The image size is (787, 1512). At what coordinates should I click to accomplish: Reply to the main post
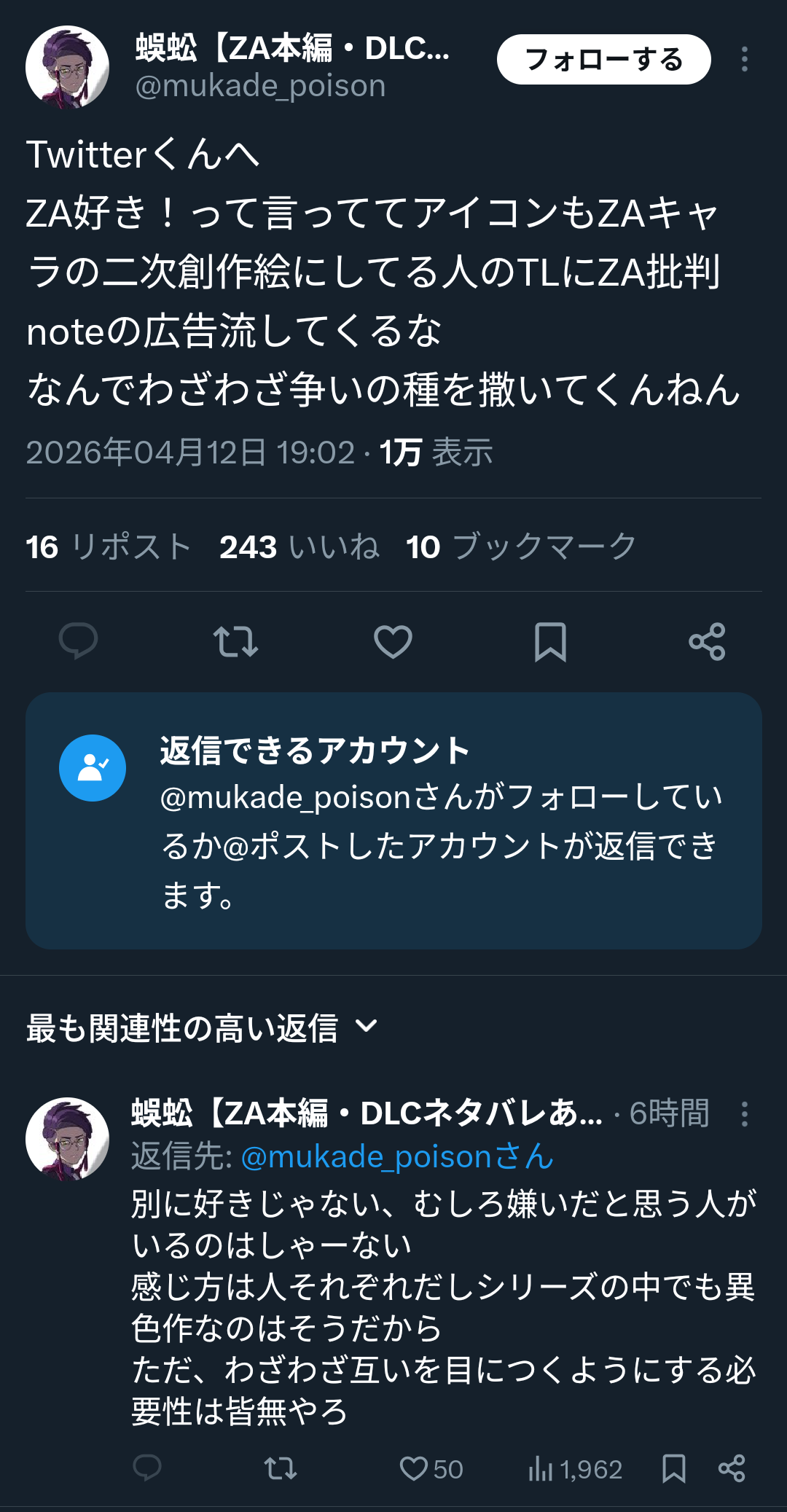[78, 641]
